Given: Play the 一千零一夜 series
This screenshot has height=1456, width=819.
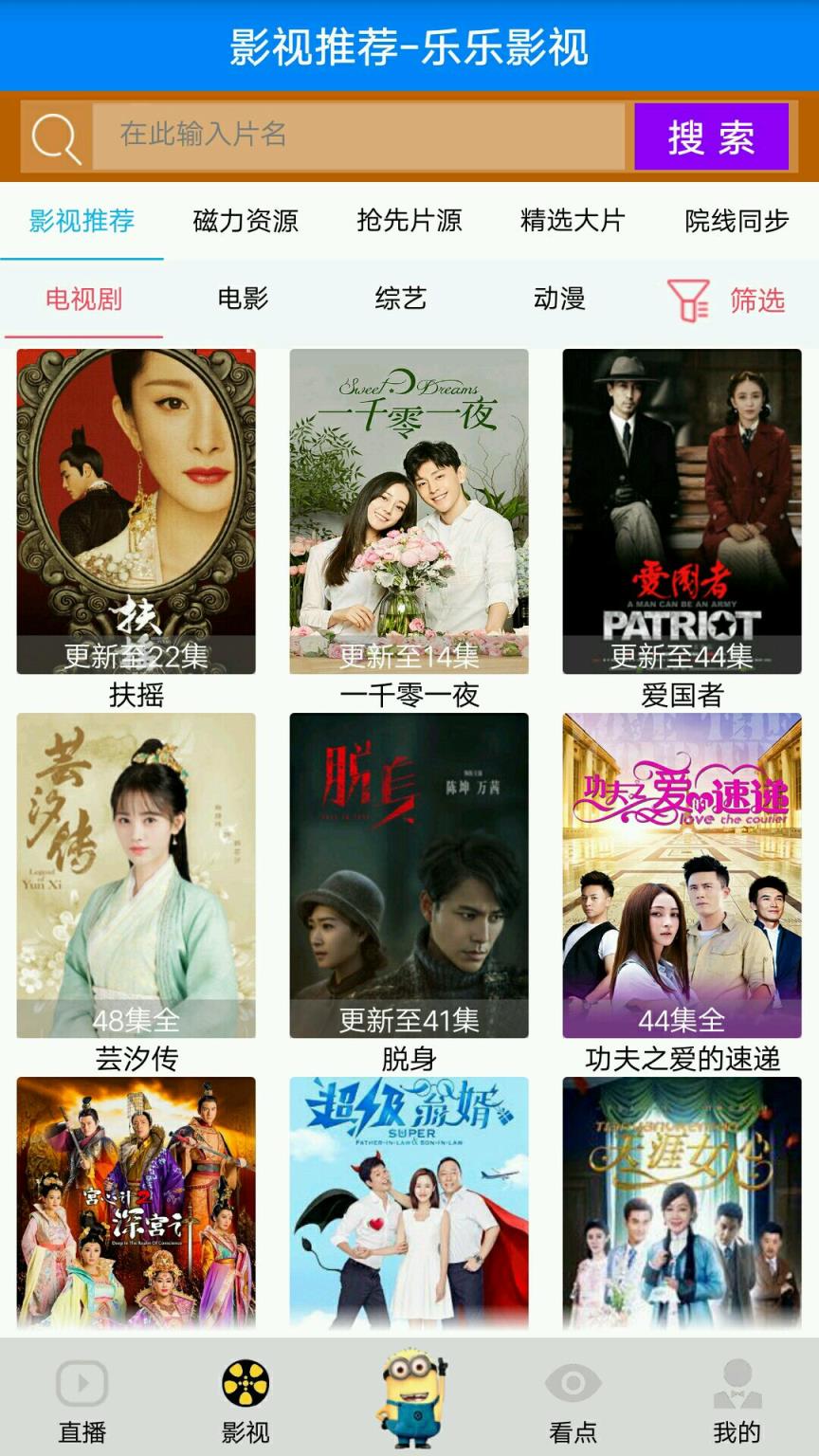Looking at the screenshot, I should coord(409,507).
